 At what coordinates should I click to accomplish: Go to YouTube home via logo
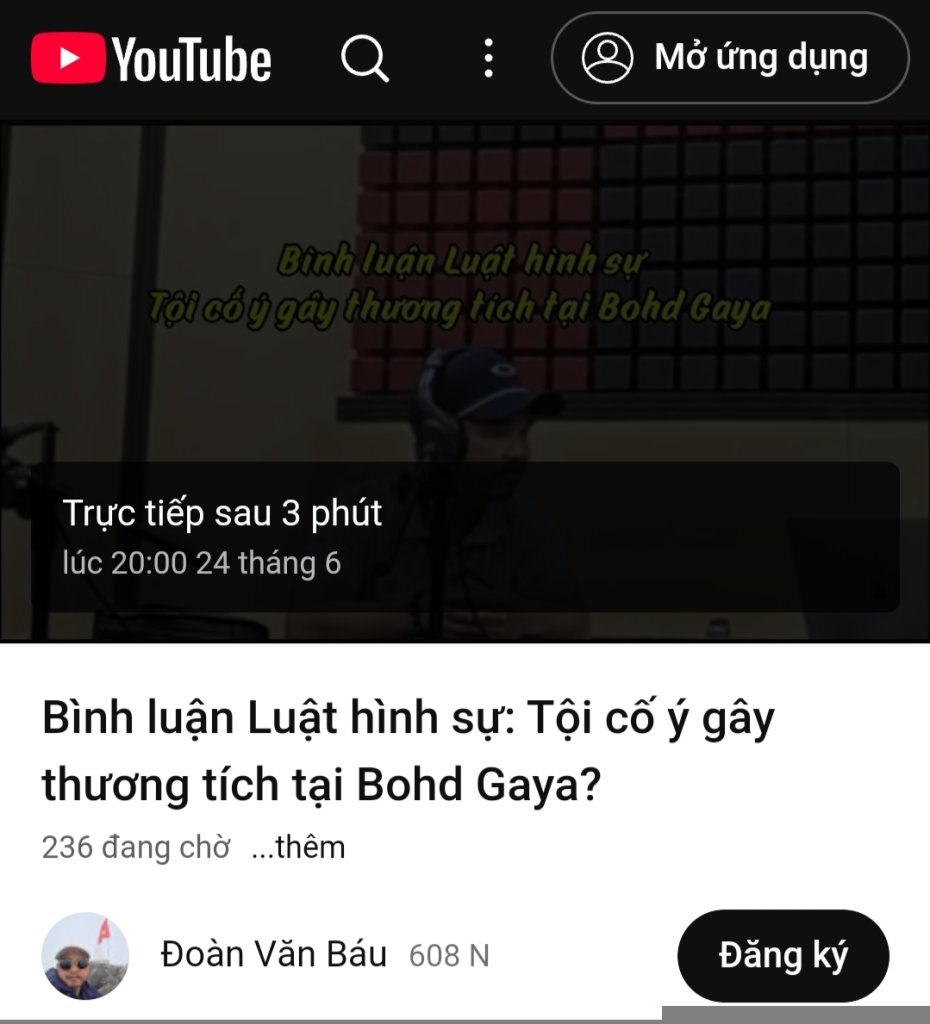[x=152, y=59]
